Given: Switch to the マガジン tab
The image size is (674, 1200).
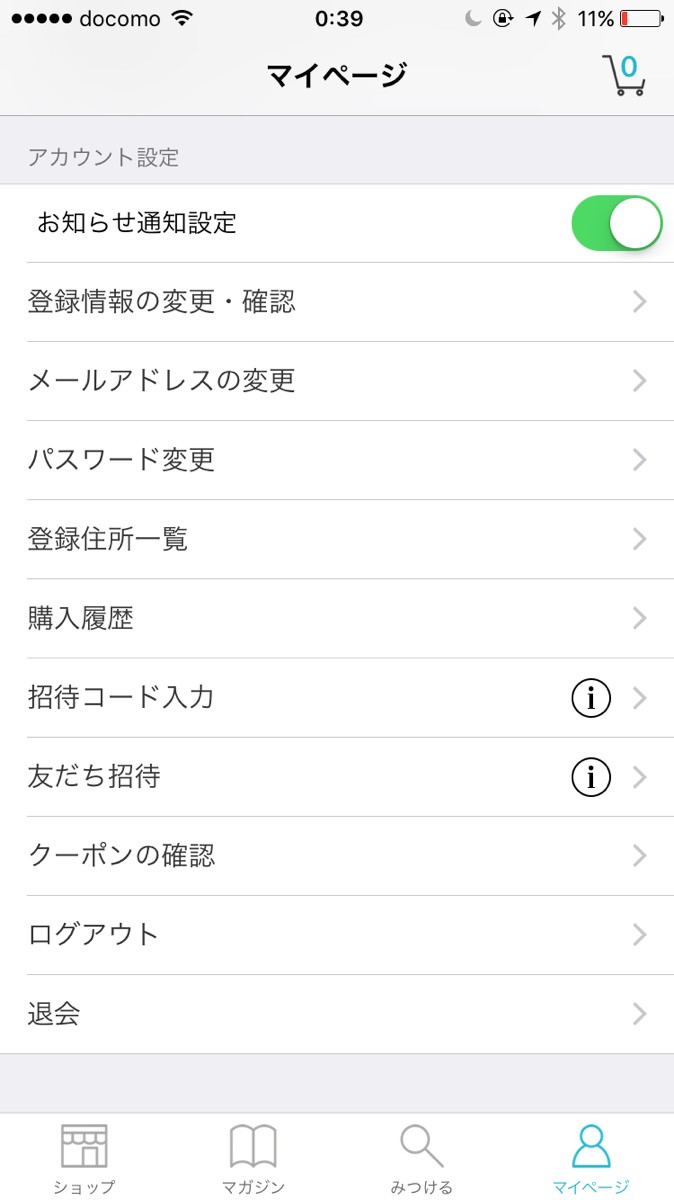Looking at the screenshot, I should click(x=253, y=1158).
